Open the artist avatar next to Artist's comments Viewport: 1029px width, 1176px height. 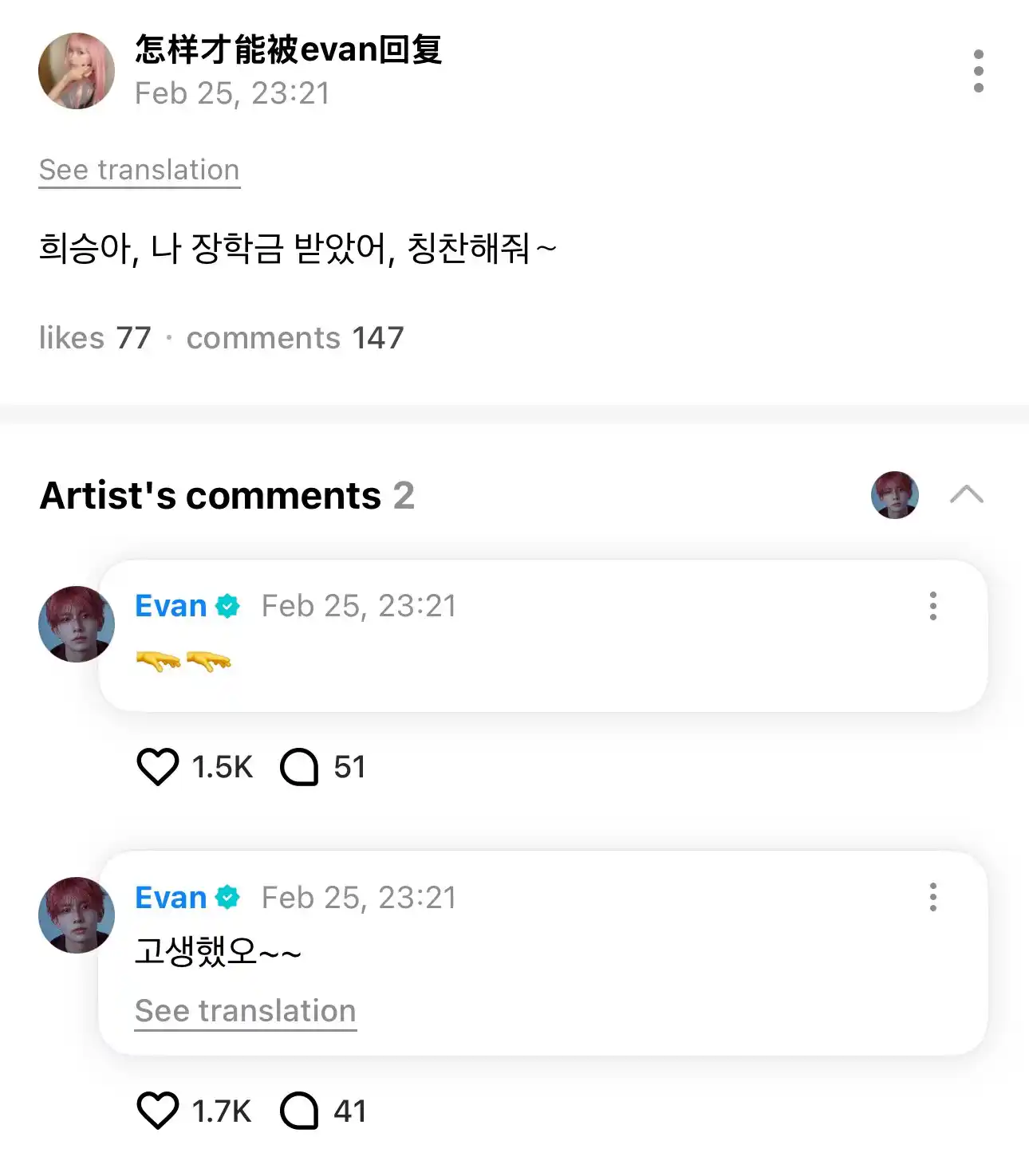click(895, 494)
